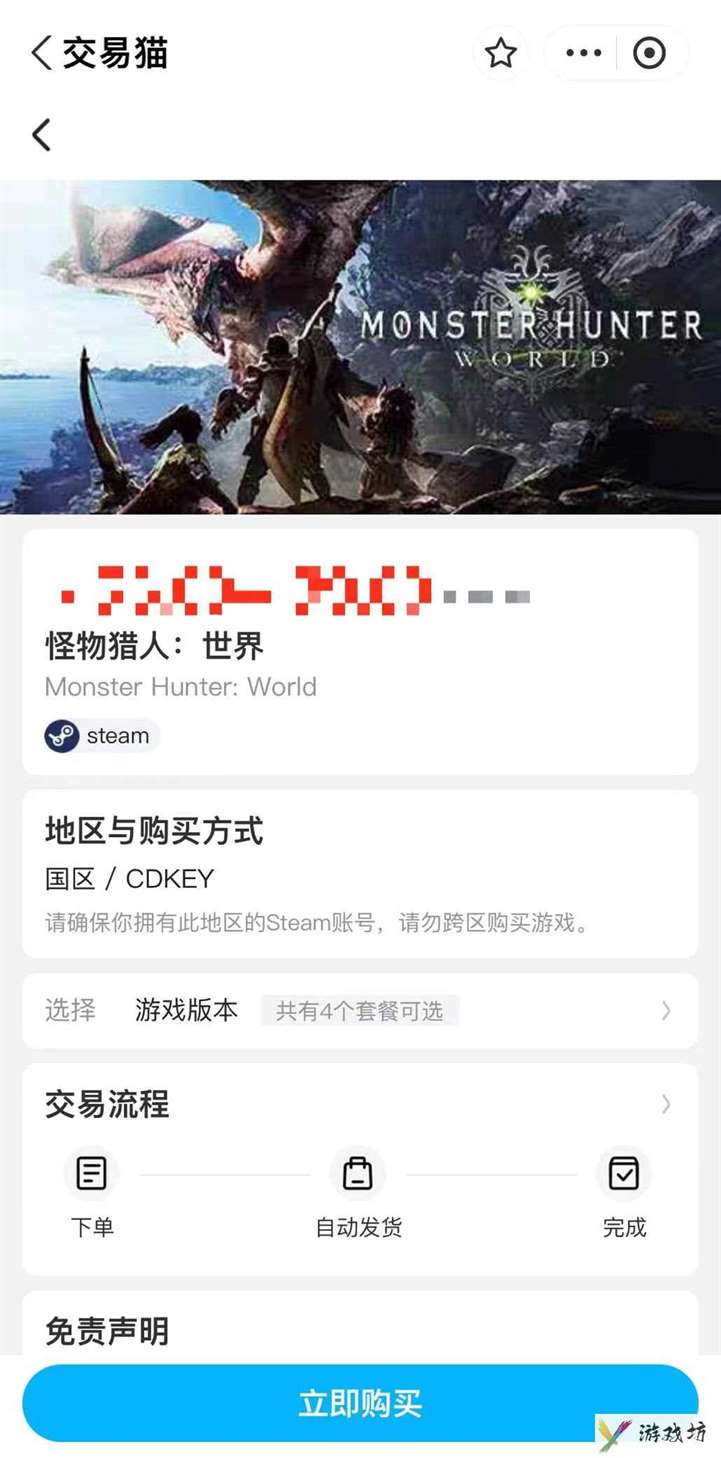Viewport: 721px width, 1458px height.
Task: Go back from the 交易猫 mini program header
Action: pyautogui.click(x=40, y=53)
